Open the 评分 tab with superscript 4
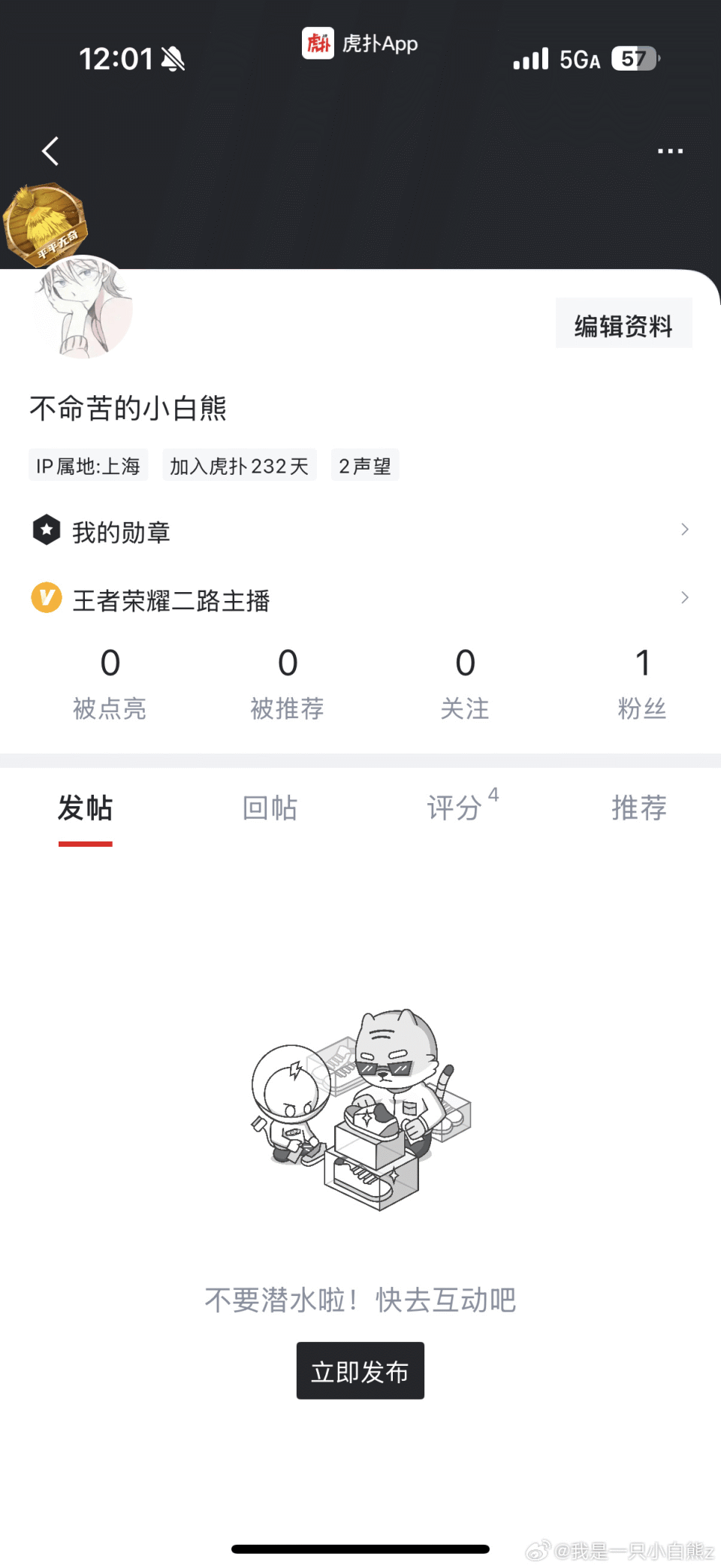 457,808
